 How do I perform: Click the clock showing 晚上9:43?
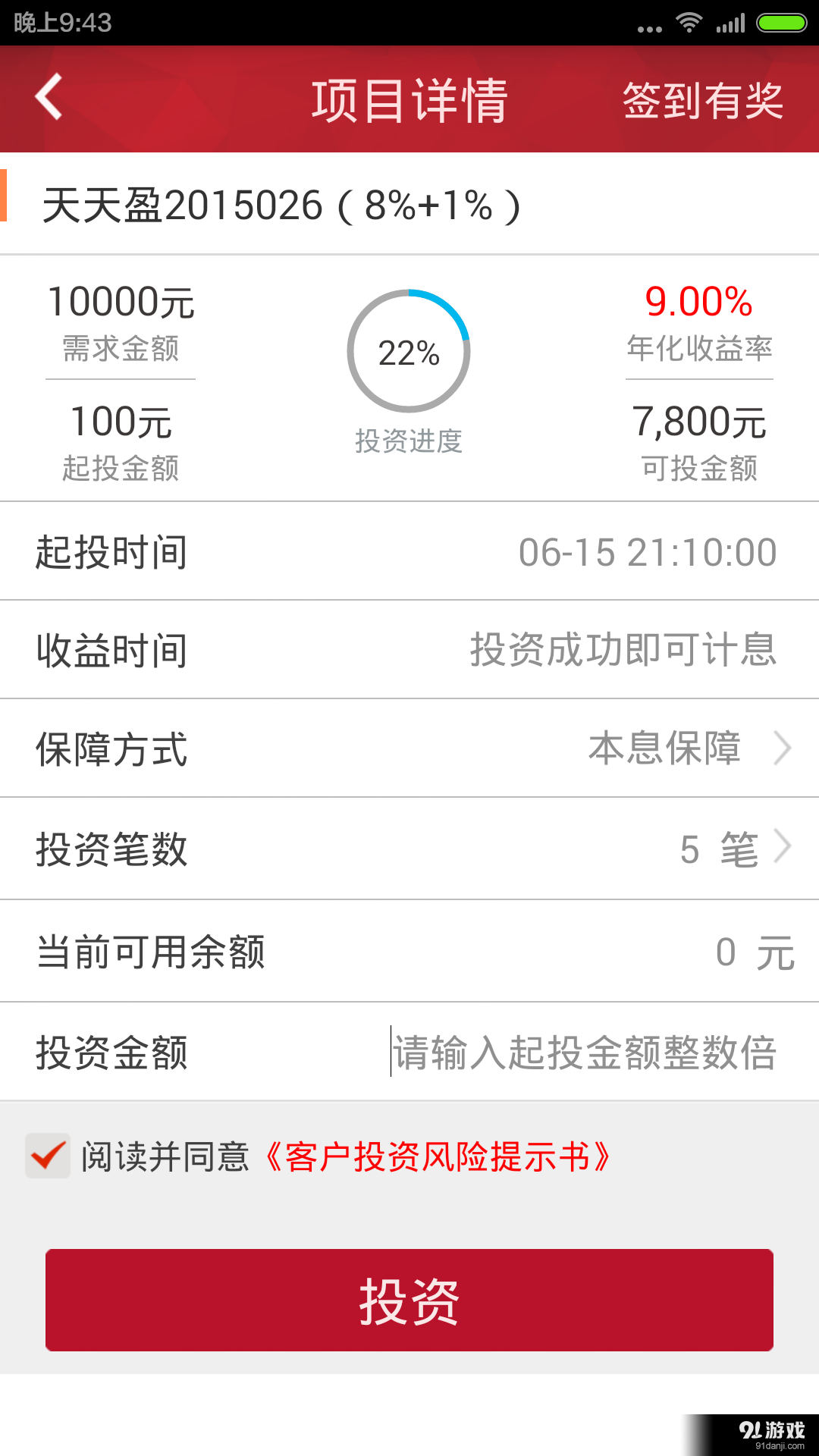[61, 23]
